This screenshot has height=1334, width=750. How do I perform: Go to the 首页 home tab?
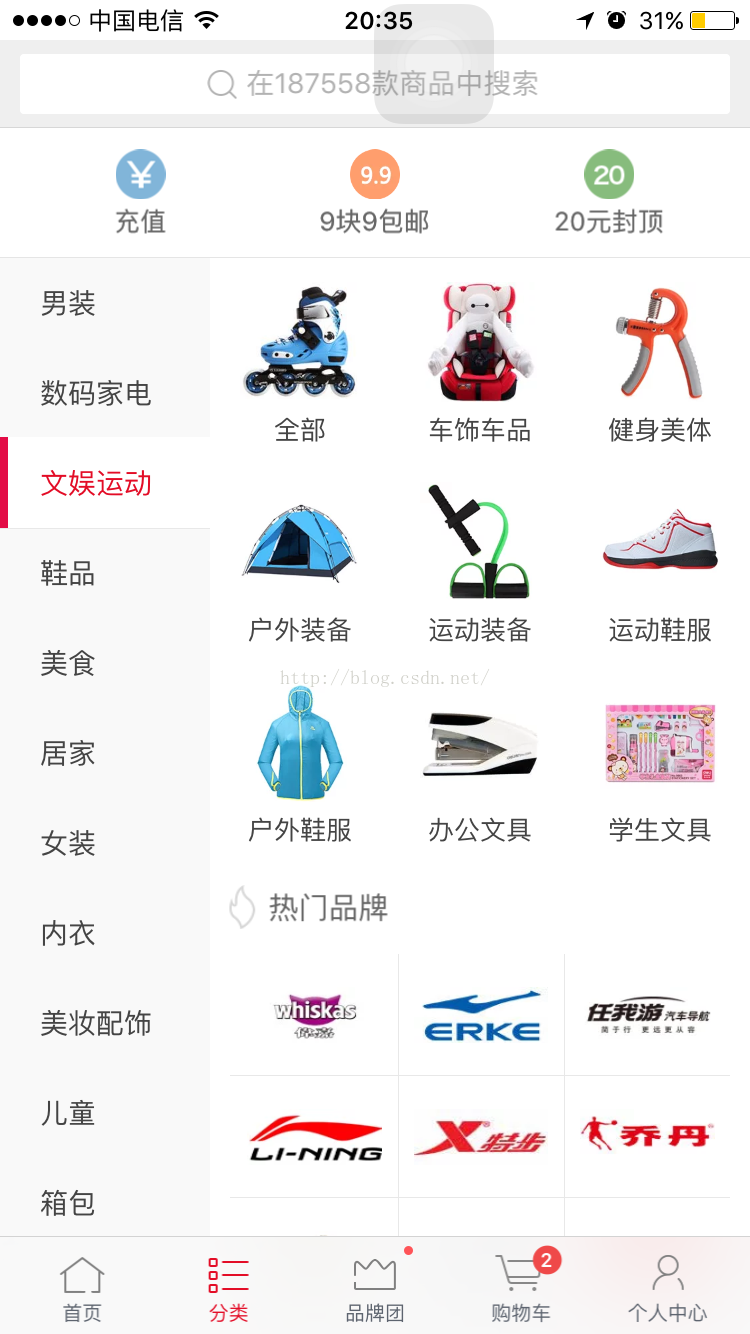click(82, 1289)
